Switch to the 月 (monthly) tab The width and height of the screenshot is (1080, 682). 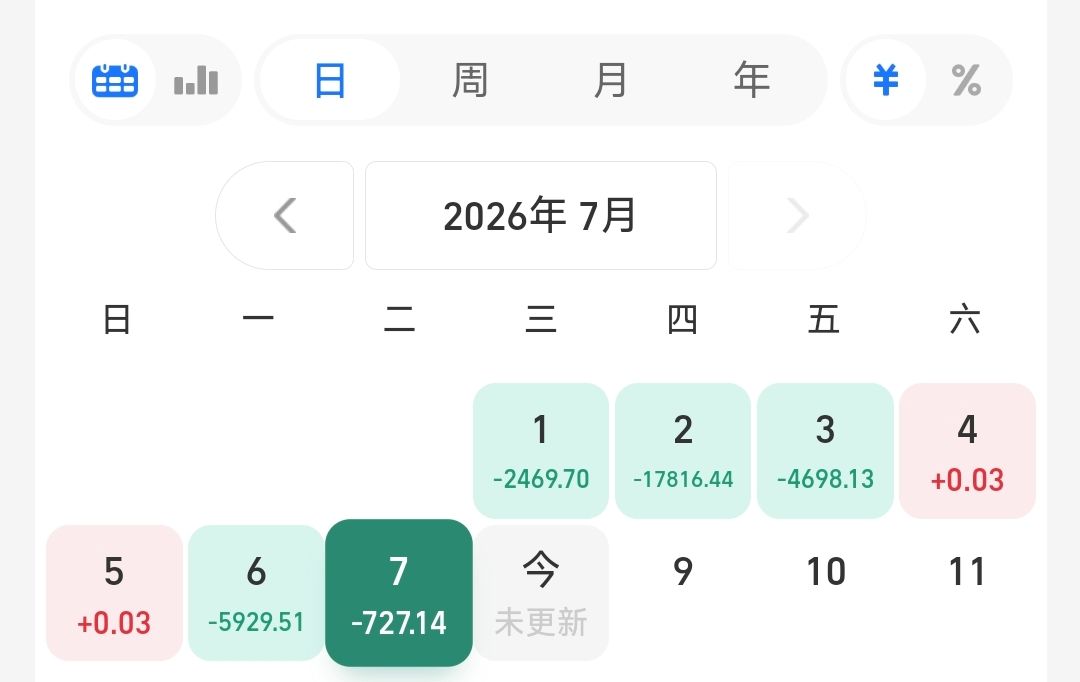pyautogui.click(x=610, y=80)
